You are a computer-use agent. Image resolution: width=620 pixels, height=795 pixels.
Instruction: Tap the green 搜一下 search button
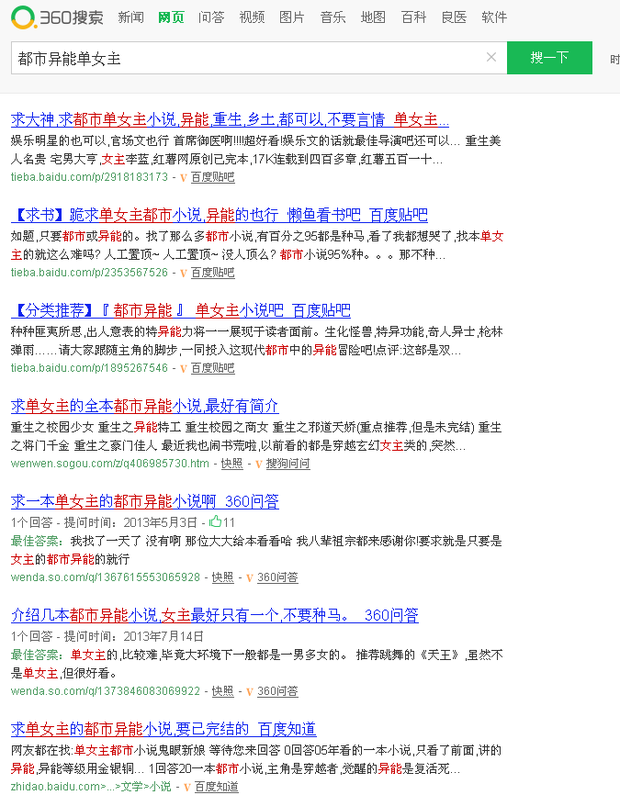coord(549,58)
